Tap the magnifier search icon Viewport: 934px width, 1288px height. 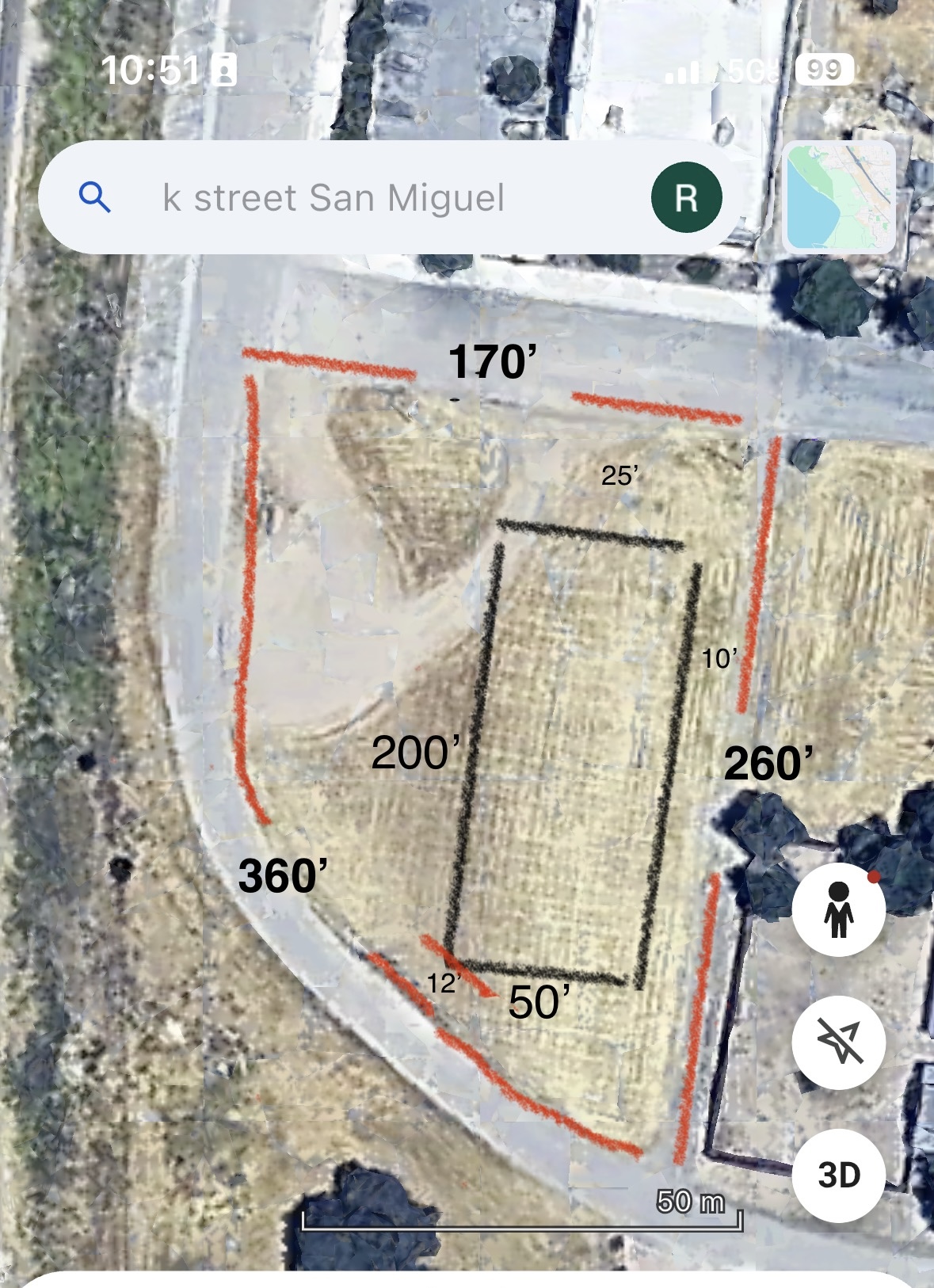[95, 197]
